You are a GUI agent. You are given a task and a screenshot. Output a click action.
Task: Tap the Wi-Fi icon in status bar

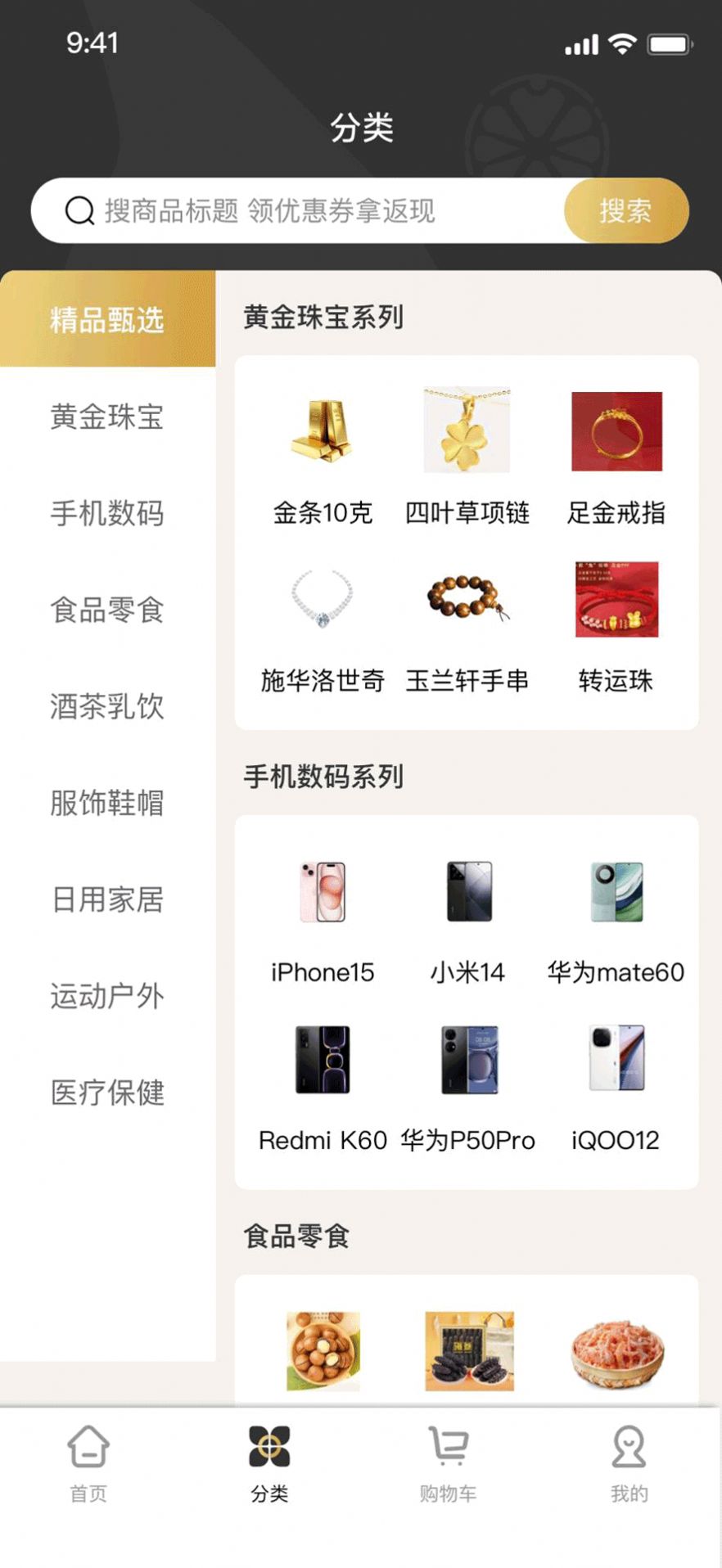[x=624, y=44]
